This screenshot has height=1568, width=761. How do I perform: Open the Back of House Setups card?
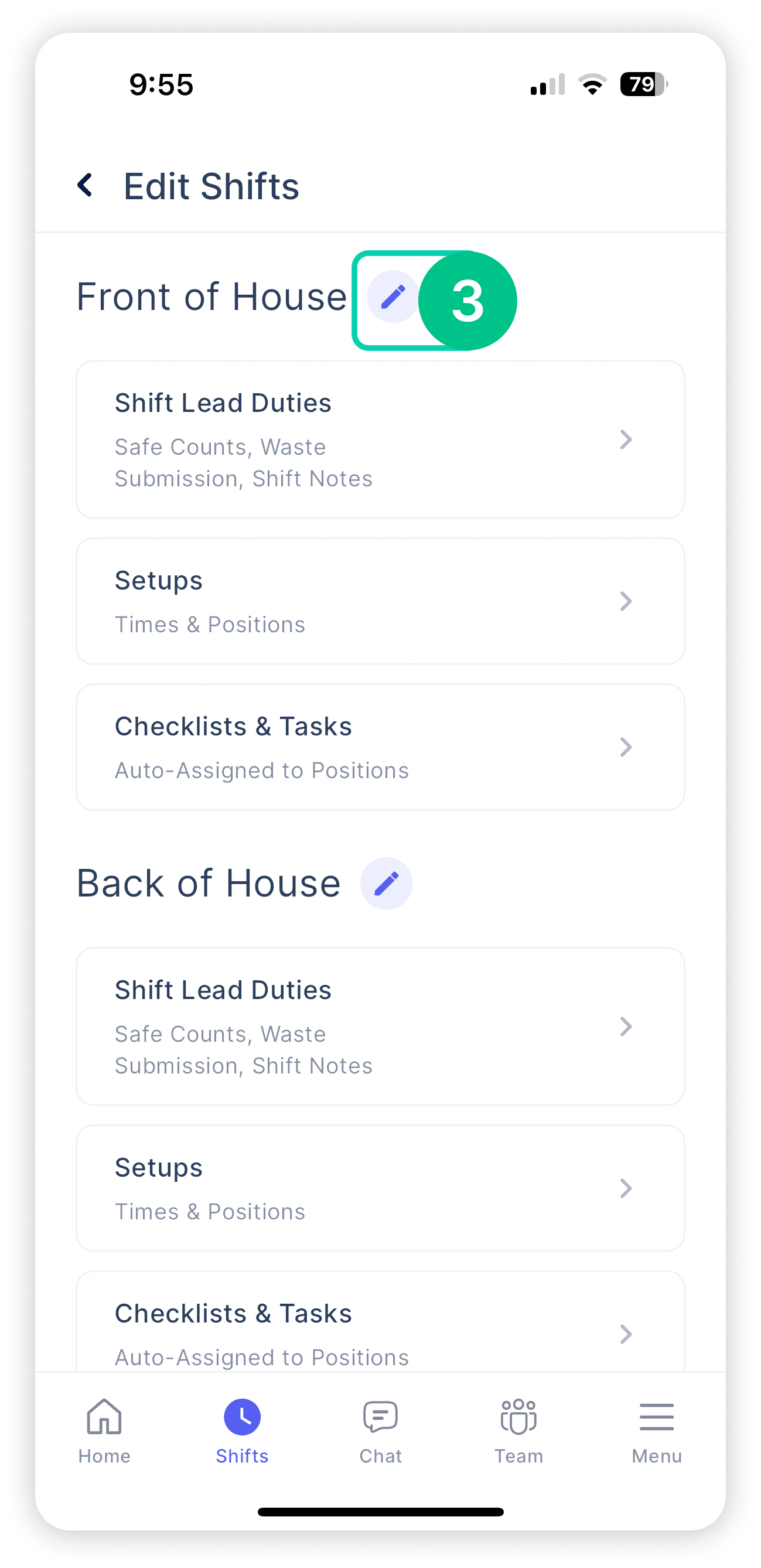(381, 1188)
